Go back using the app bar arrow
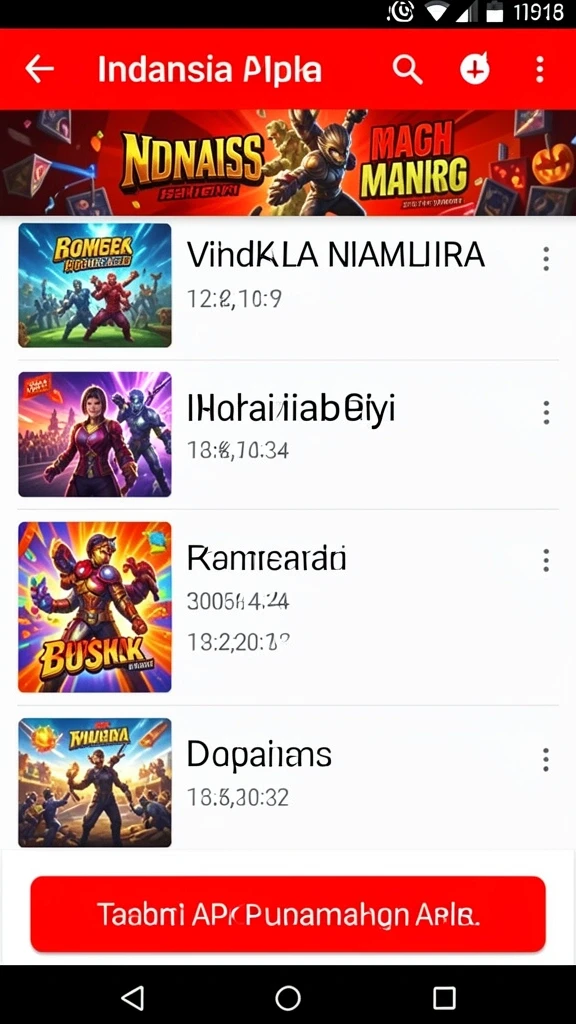Image resolution: width=576 pixels, height=1024 pixels. [39, 69]
